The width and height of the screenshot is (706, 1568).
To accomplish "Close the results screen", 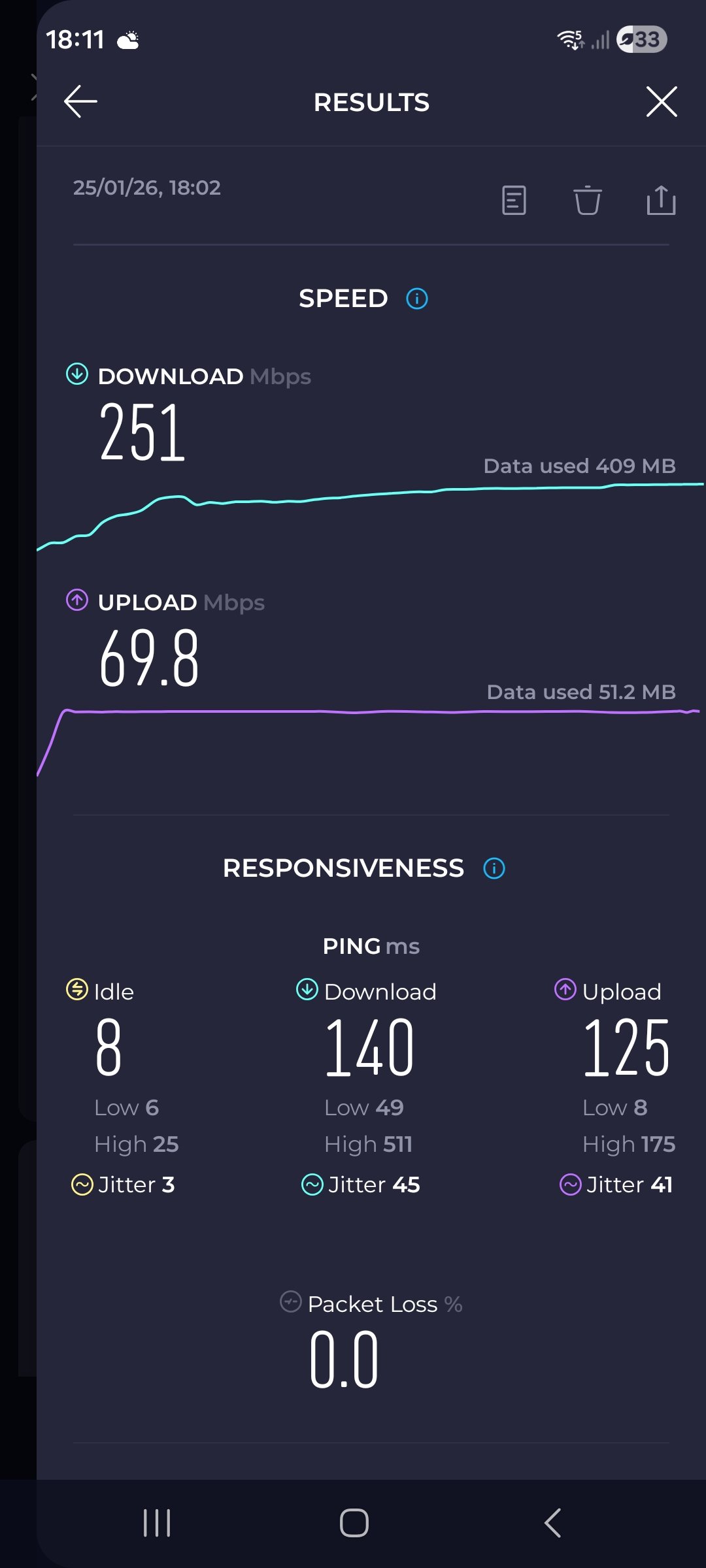I will (x=662, y=102).
